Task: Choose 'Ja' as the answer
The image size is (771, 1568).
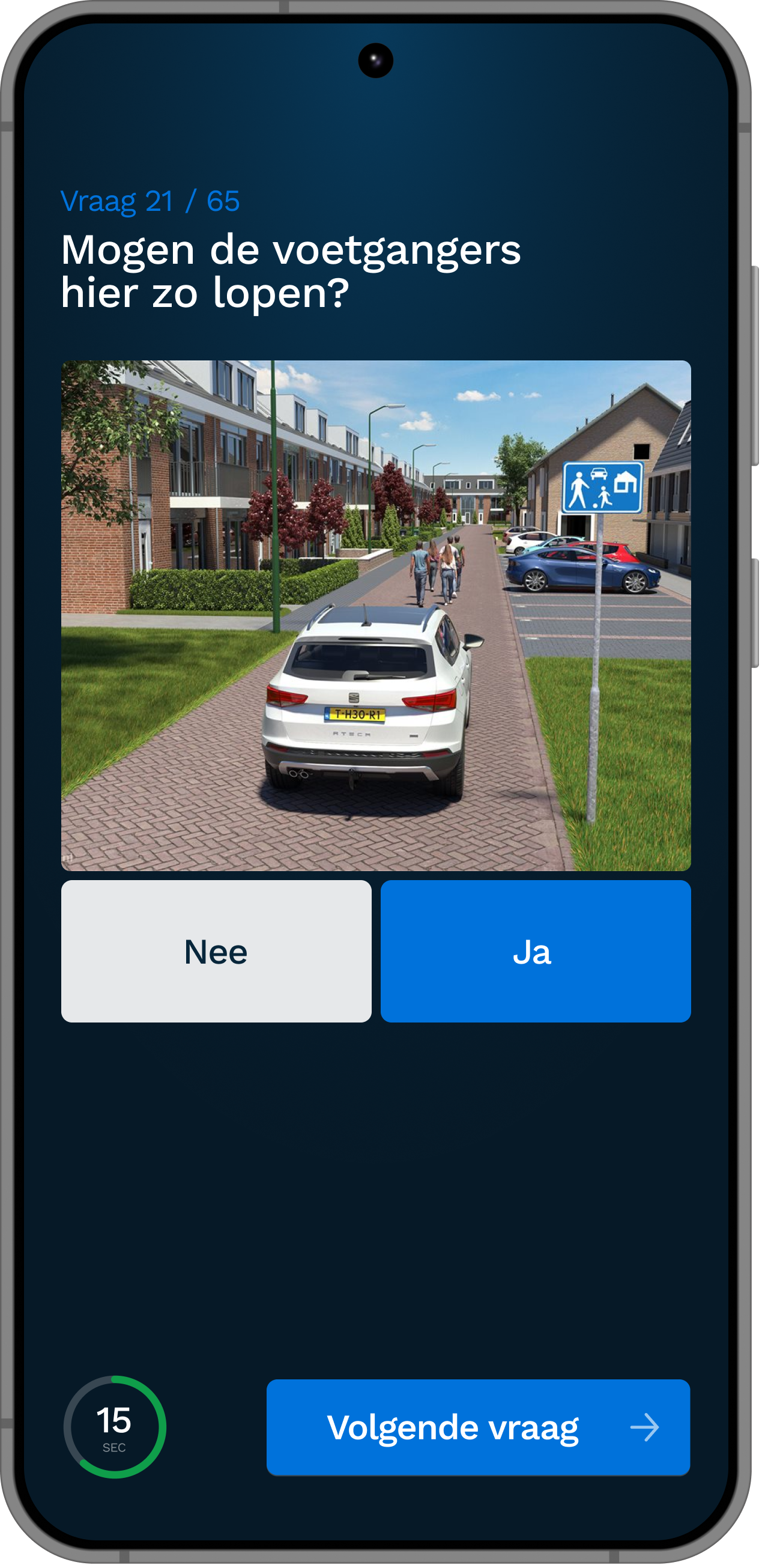Action: tap(535, 951)
